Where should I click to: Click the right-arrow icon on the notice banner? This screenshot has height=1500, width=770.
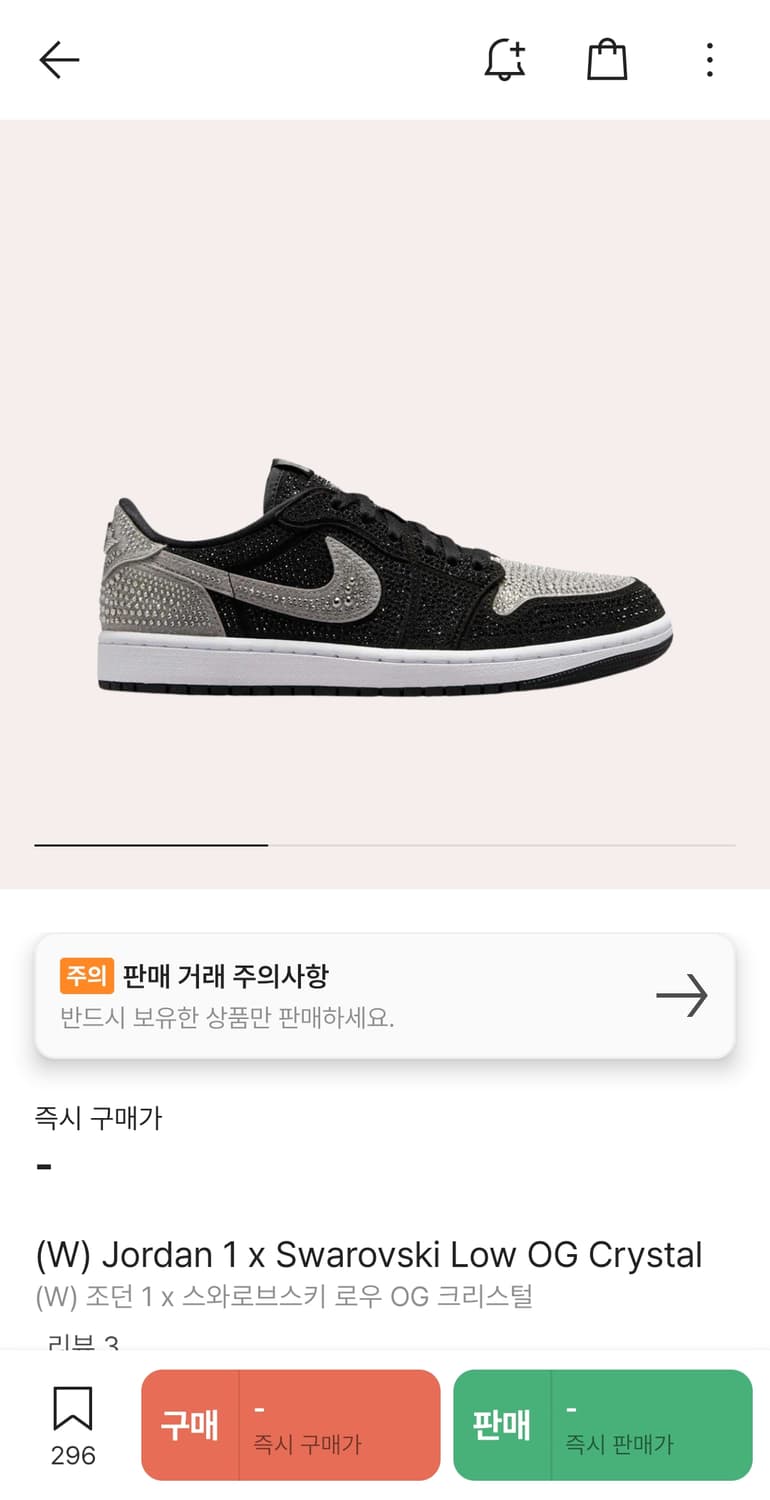pyautogui.click(x=681, y=995)
